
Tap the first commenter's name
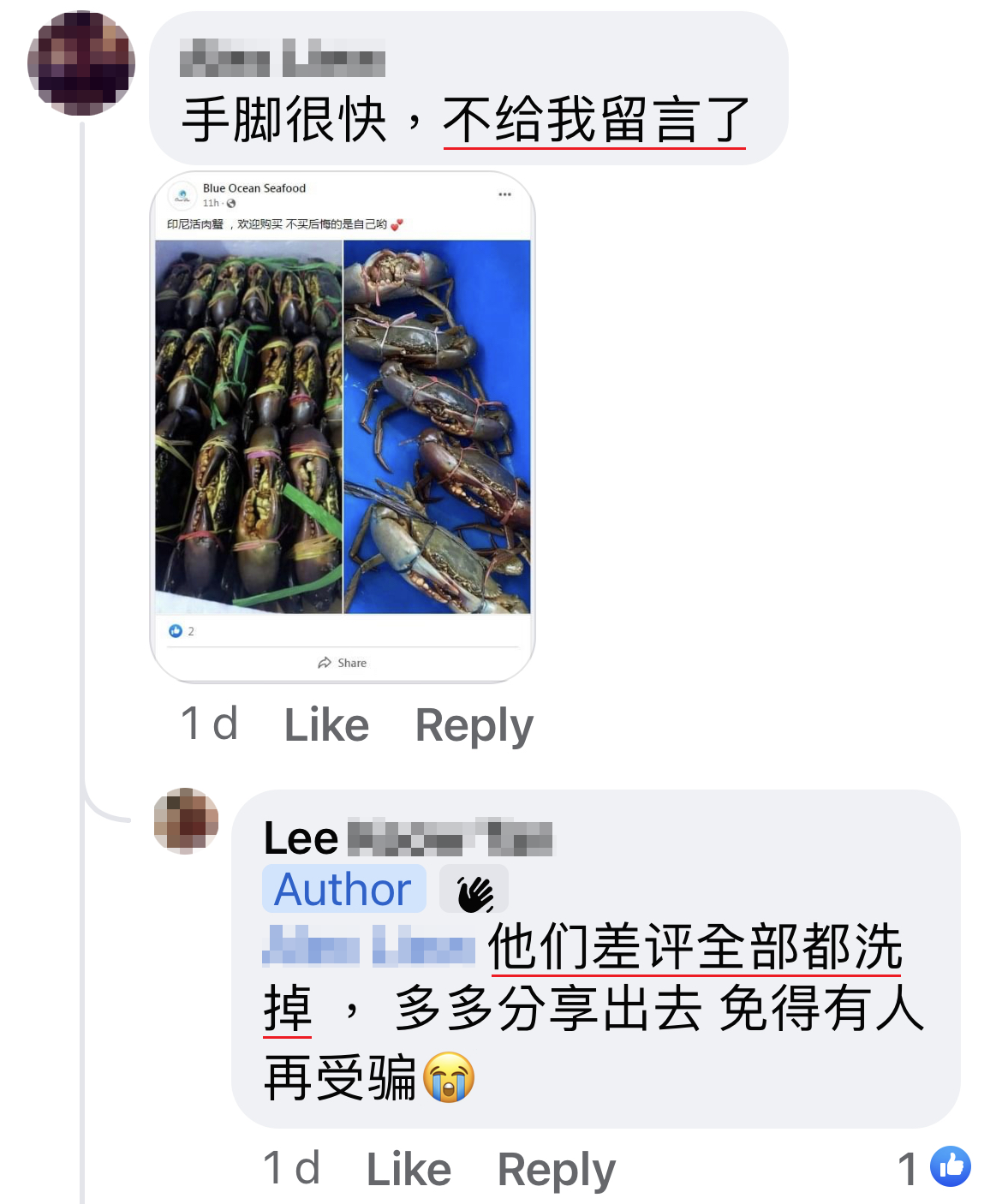click(282, 59)
